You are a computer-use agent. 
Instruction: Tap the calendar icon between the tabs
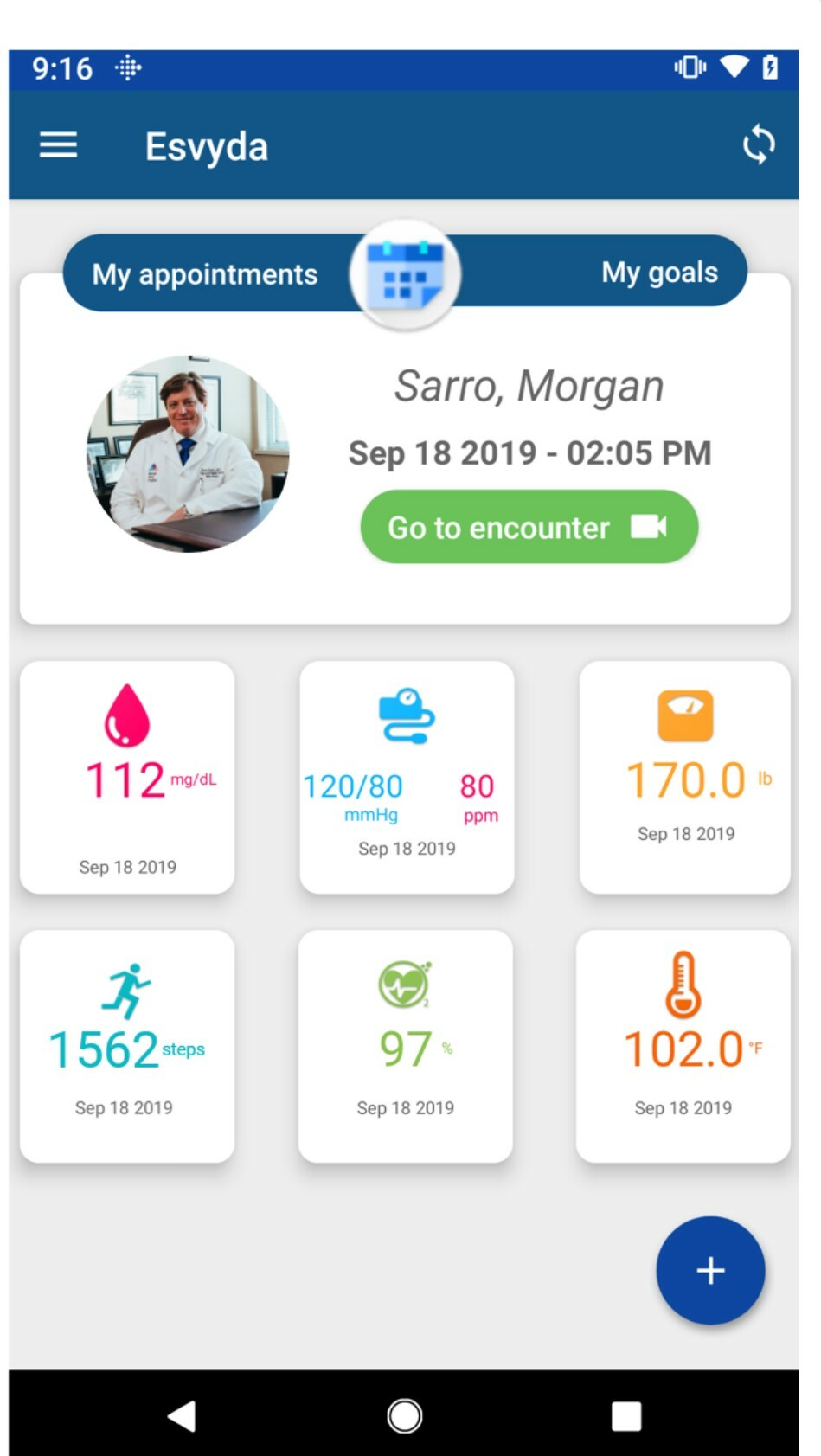[x=405, y=274]
